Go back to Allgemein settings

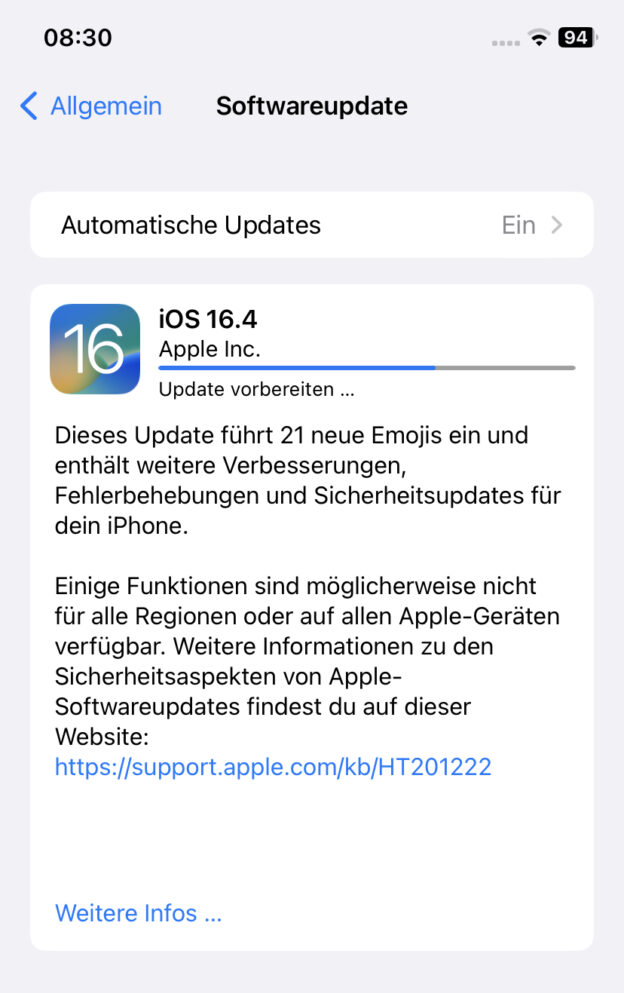[x=90, y=106]
